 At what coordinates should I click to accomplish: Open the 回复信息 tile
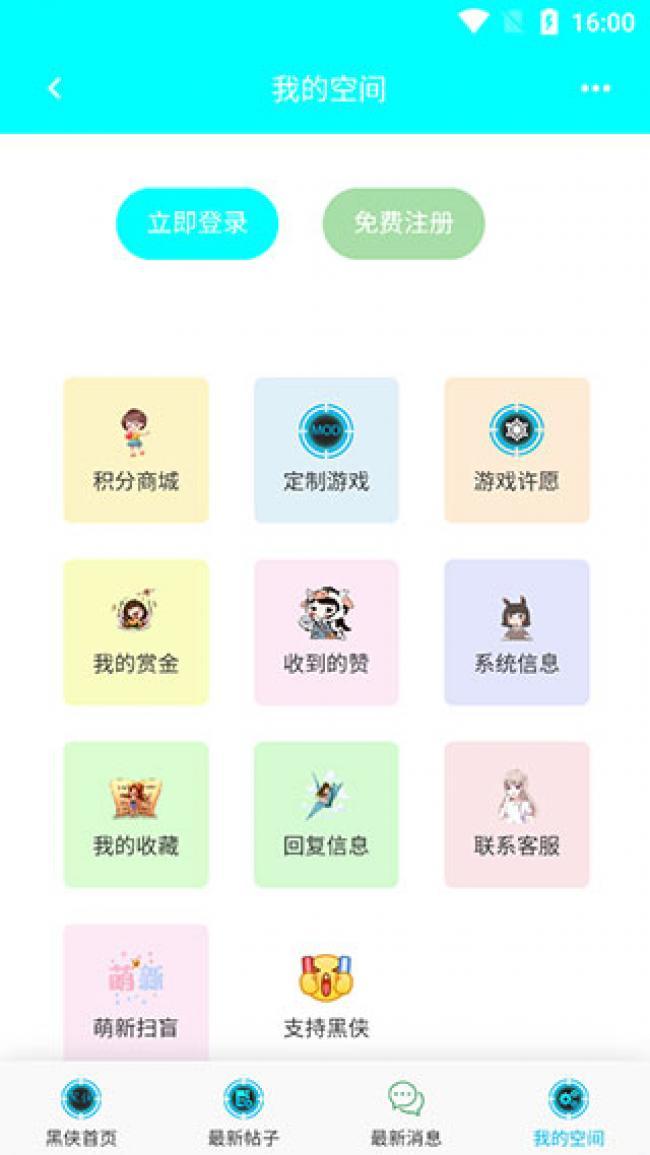pyautogui.click(x=326, y=814)
